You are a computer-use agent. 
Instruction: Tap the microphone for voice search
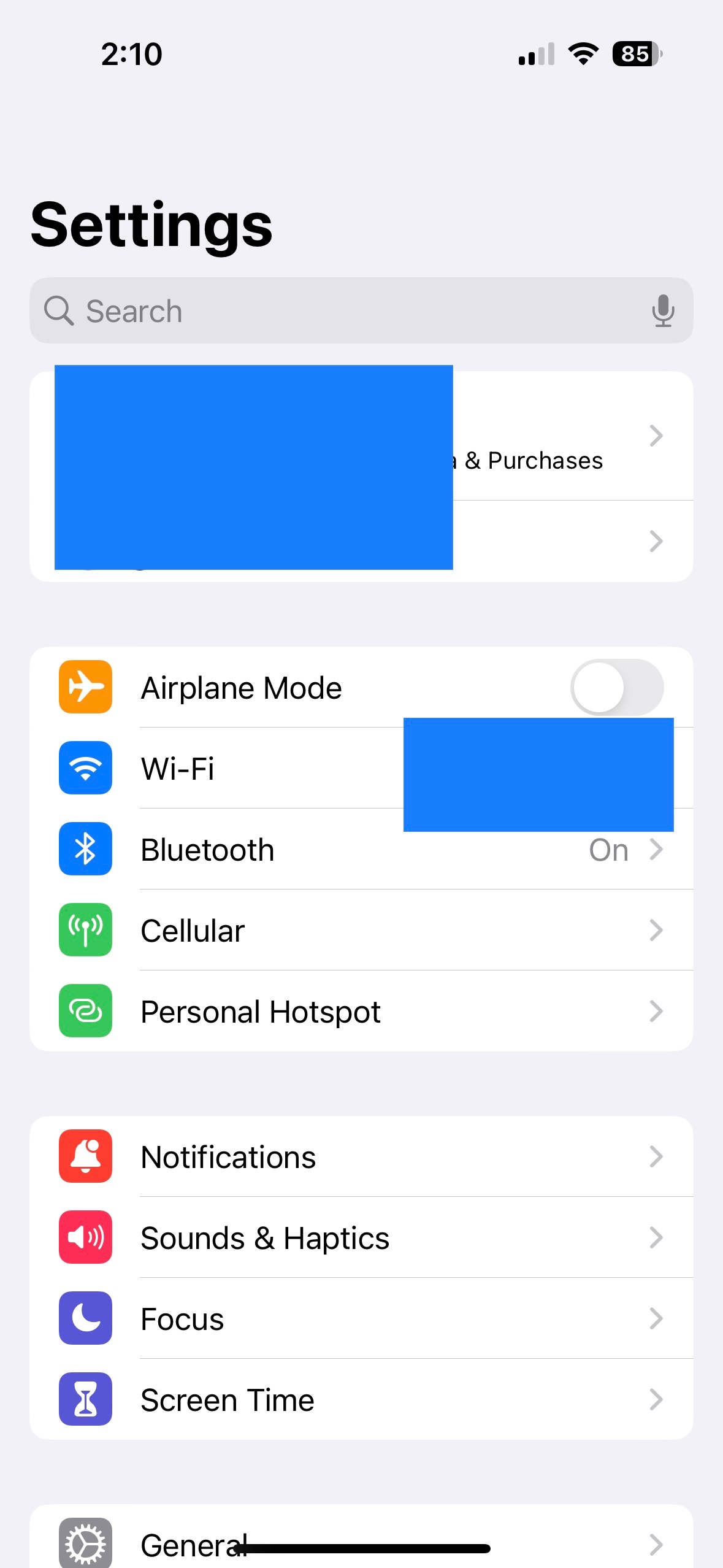[663, 310]
